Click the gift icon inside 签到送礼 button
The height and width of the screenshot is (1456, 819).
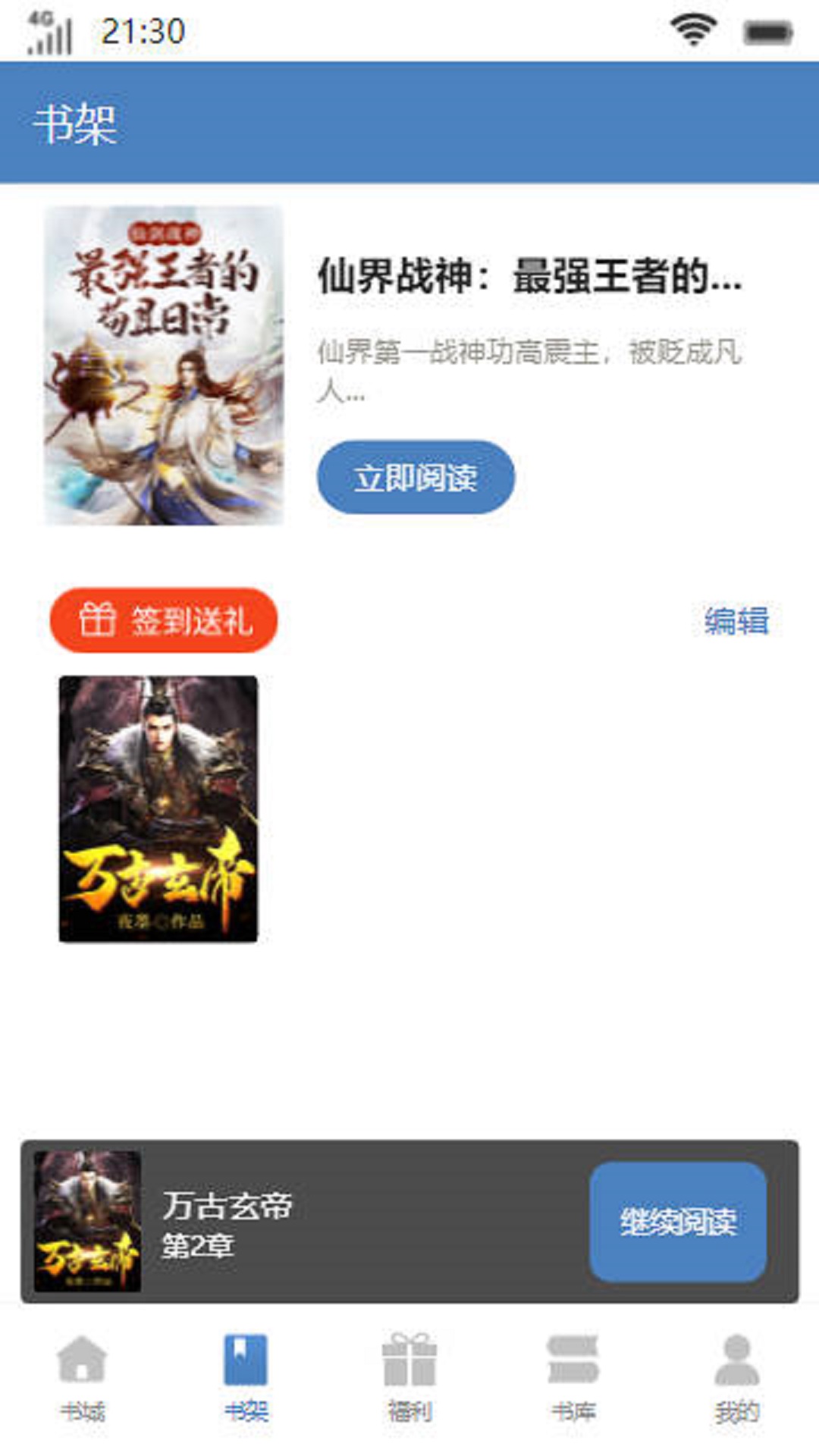click(x=97, y=622)
